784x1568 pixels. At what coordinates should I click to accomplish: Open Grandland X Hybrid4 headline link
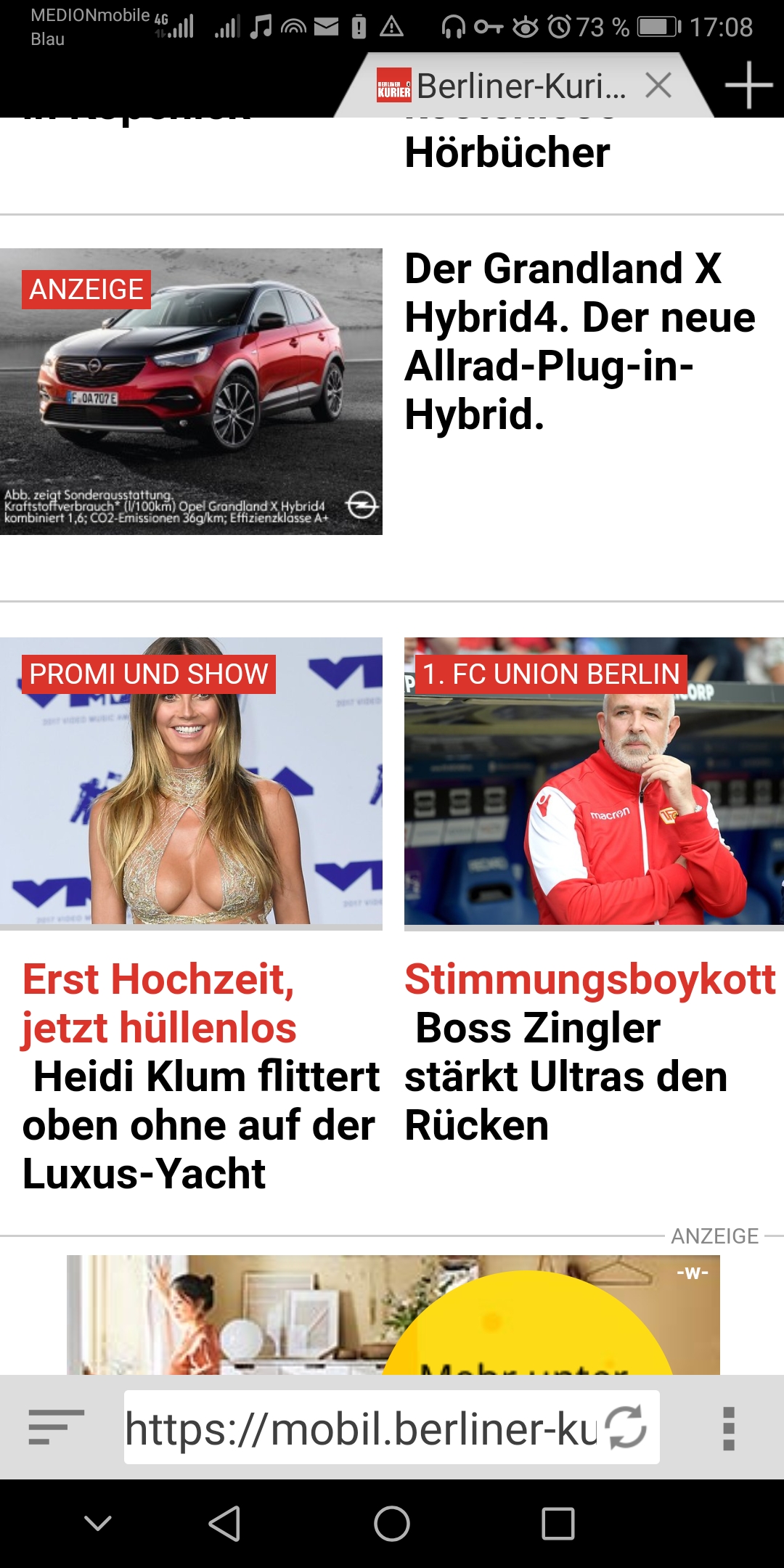click(x=579, y=341)
